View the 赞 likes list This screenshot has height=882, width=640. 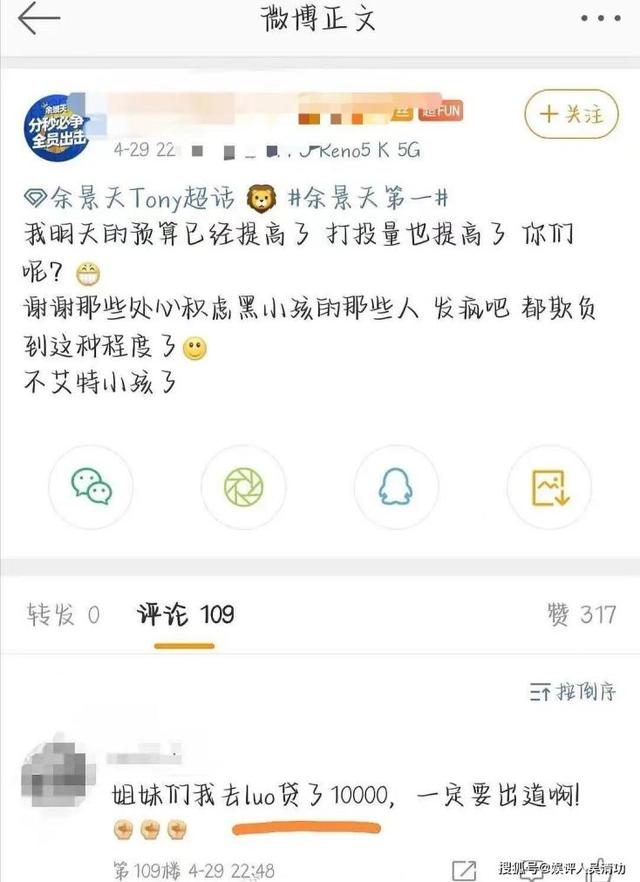581,614
